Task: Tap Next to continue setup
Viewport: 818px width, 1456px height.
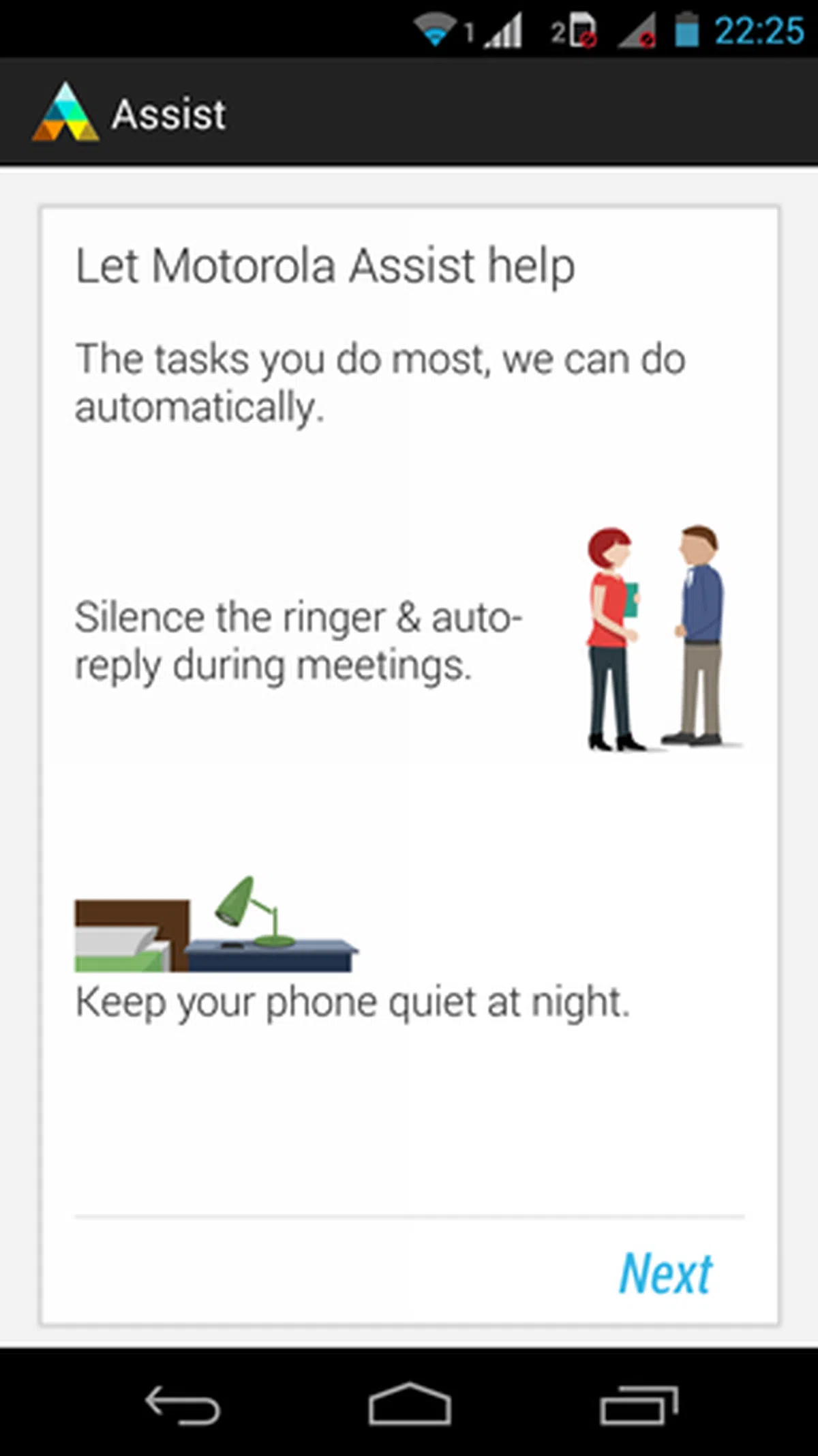Action: click(665, 1274)
